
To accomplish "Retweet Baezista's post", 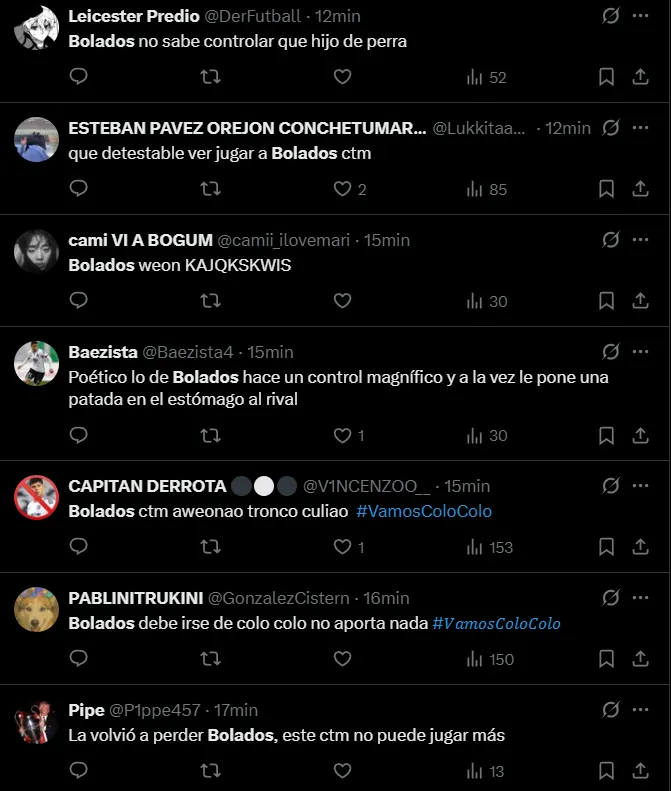I will pos(210,435).
